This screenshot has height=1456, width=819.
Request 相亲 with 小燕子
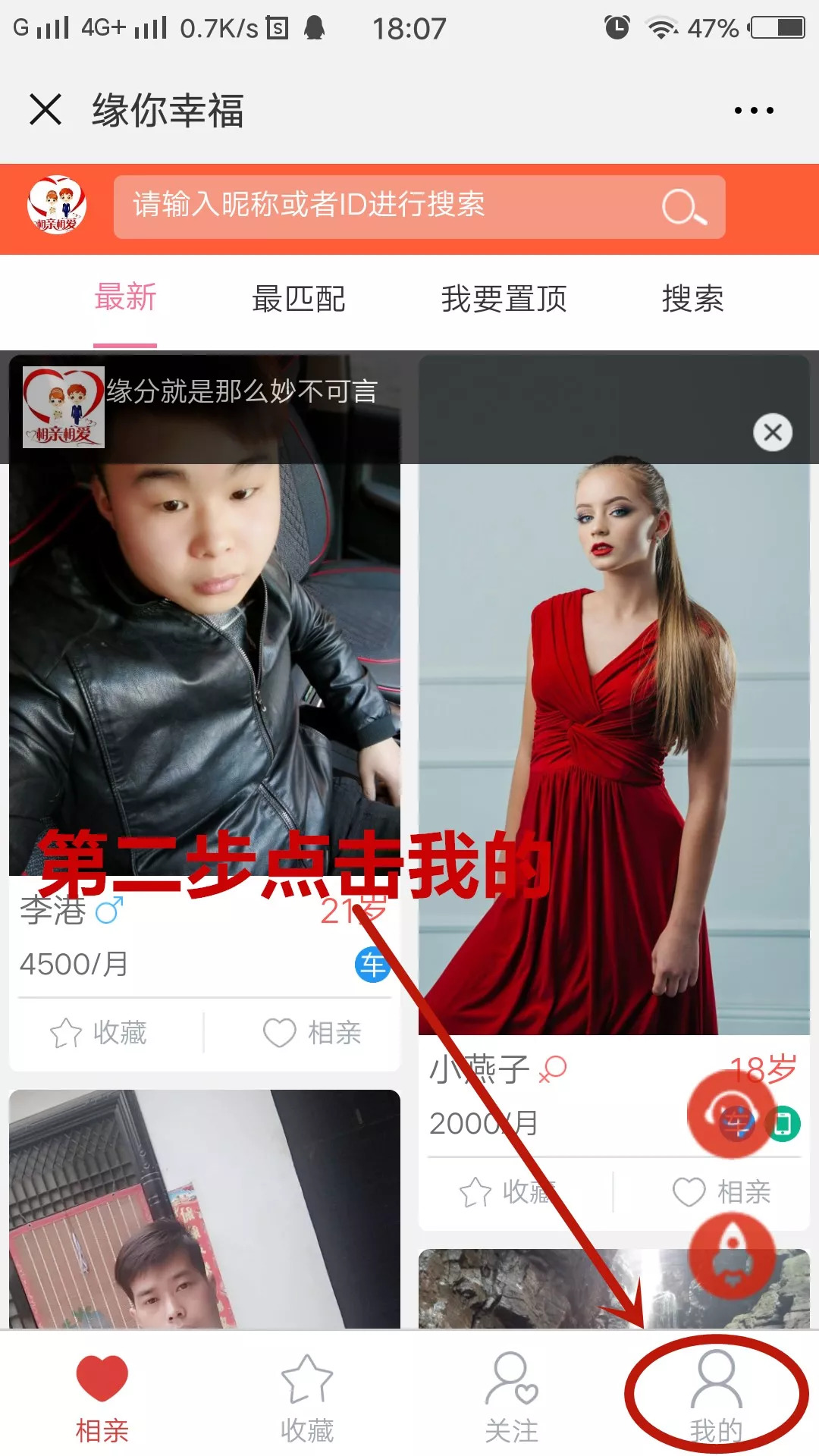tap(722, 1192)
